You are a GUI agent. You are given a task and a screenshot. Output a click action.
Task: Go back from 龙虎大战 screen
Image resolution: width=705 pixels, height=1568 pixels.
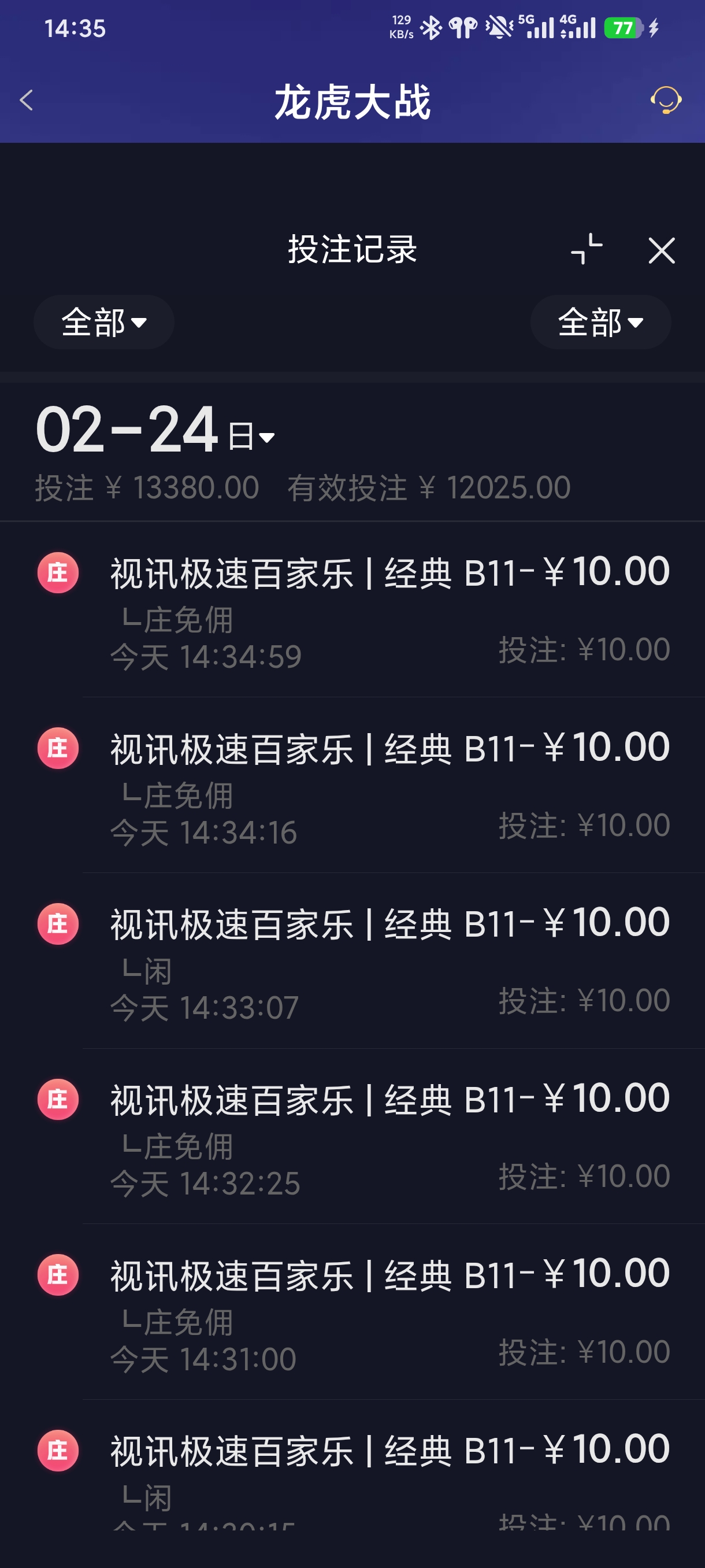[26, 101]
